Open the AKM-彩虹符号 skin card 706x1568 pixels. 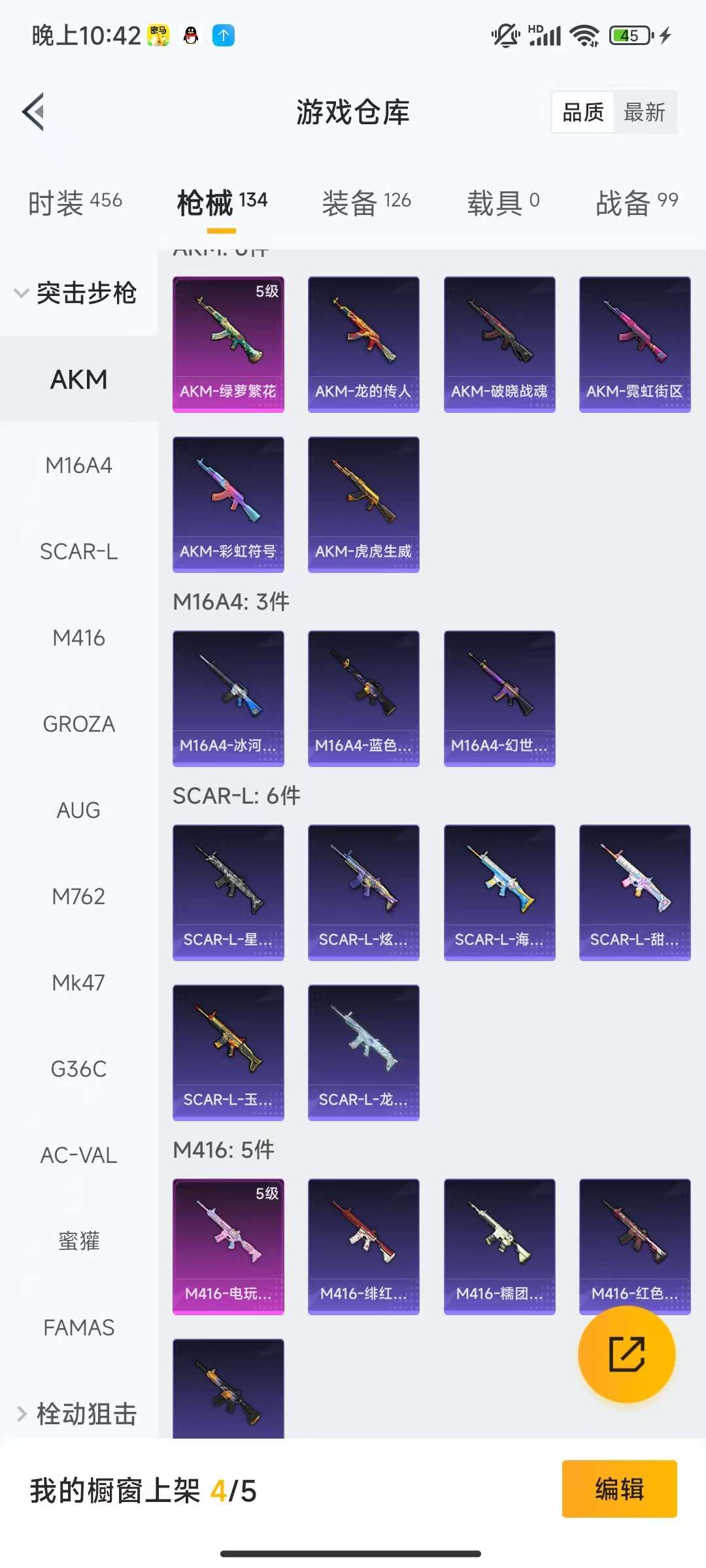click(x=228, y=504)
